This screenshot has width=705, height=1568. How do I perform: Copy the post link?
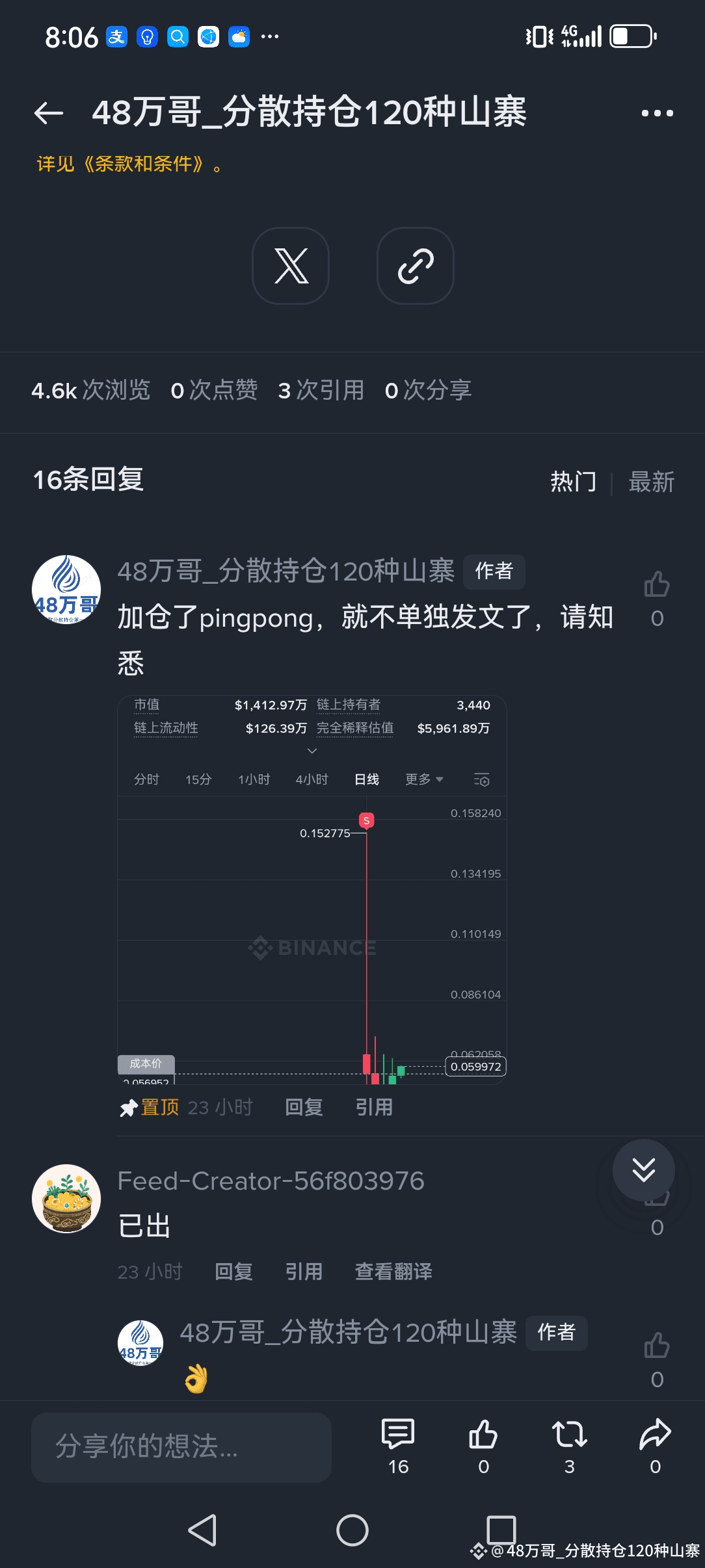pyautogui.click(x=415, y=265)
